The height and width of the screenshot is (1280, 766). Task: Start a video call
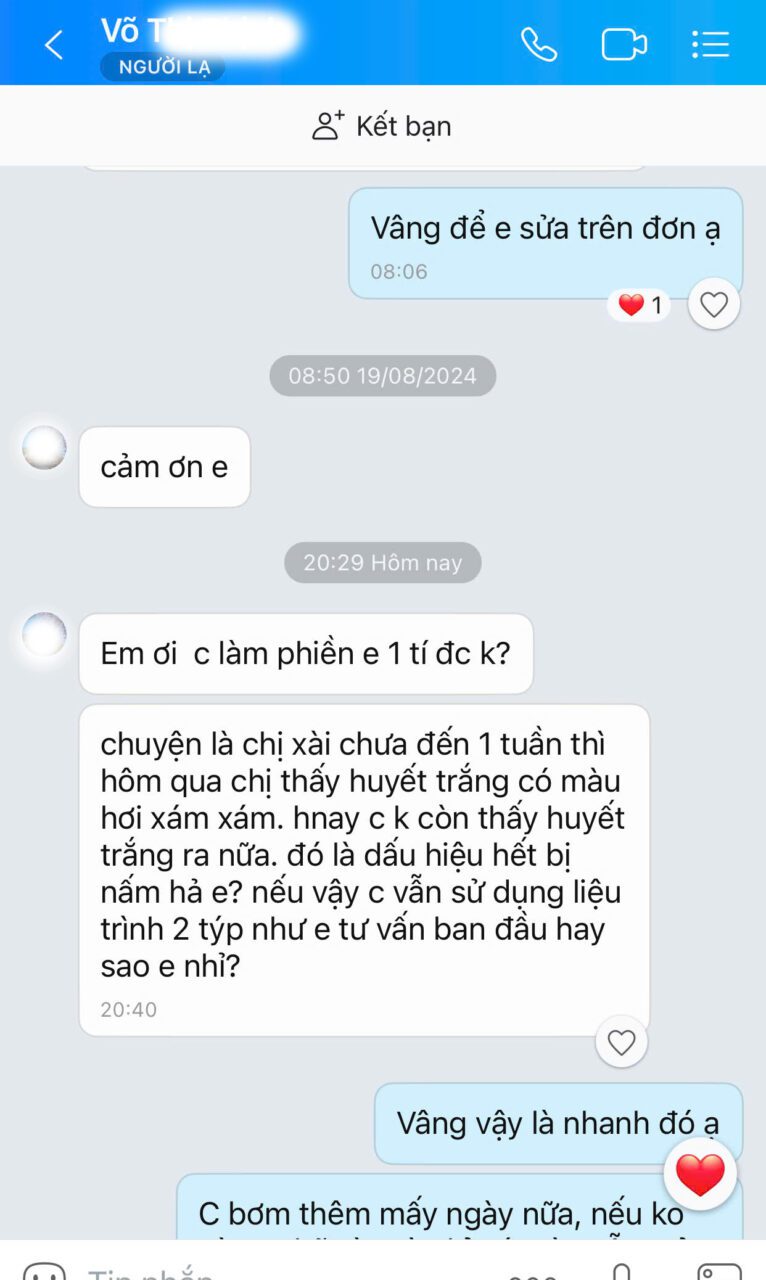(624, 44)
